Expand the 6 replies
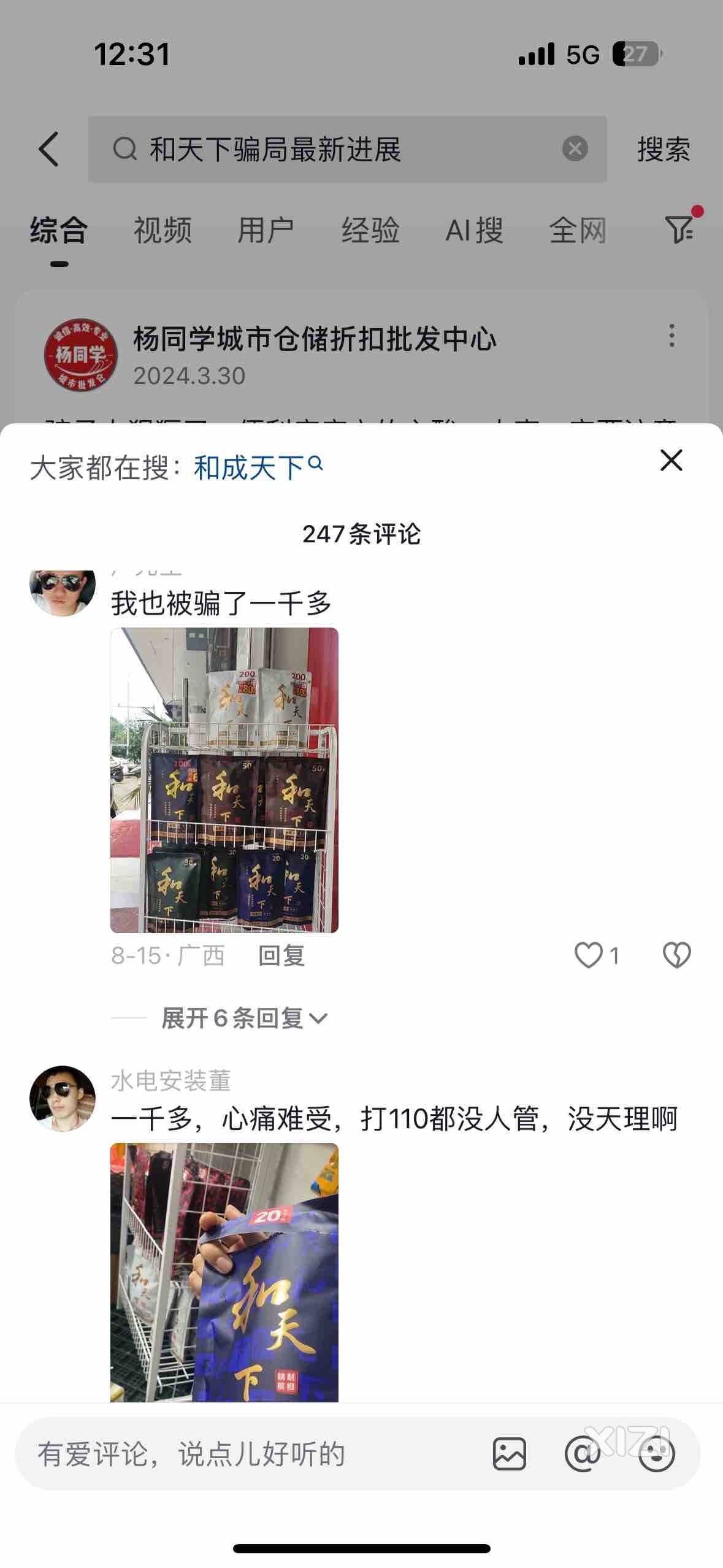The width and height of the screenshot is (723, 1568). [244, 1019]
